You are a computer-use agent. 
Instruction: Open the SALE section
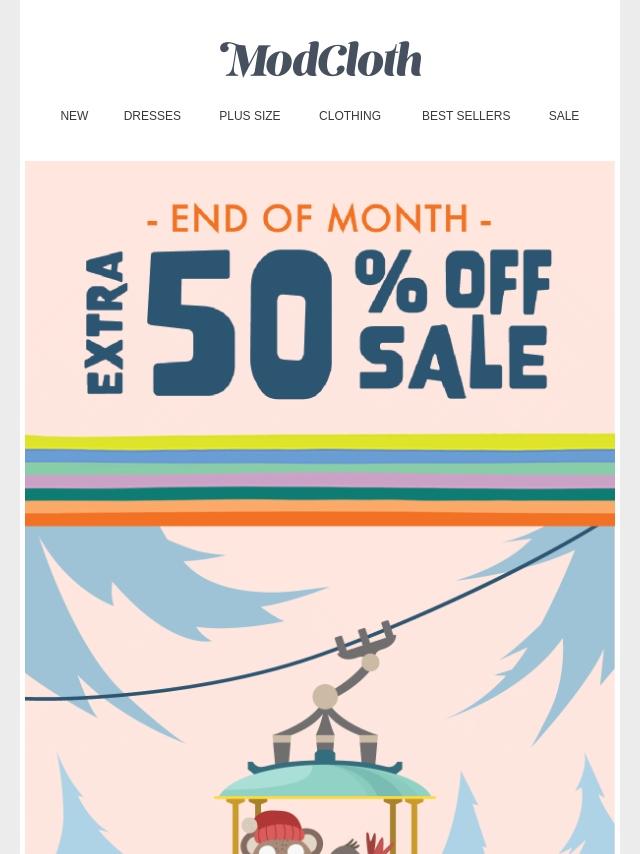(563, 116)
